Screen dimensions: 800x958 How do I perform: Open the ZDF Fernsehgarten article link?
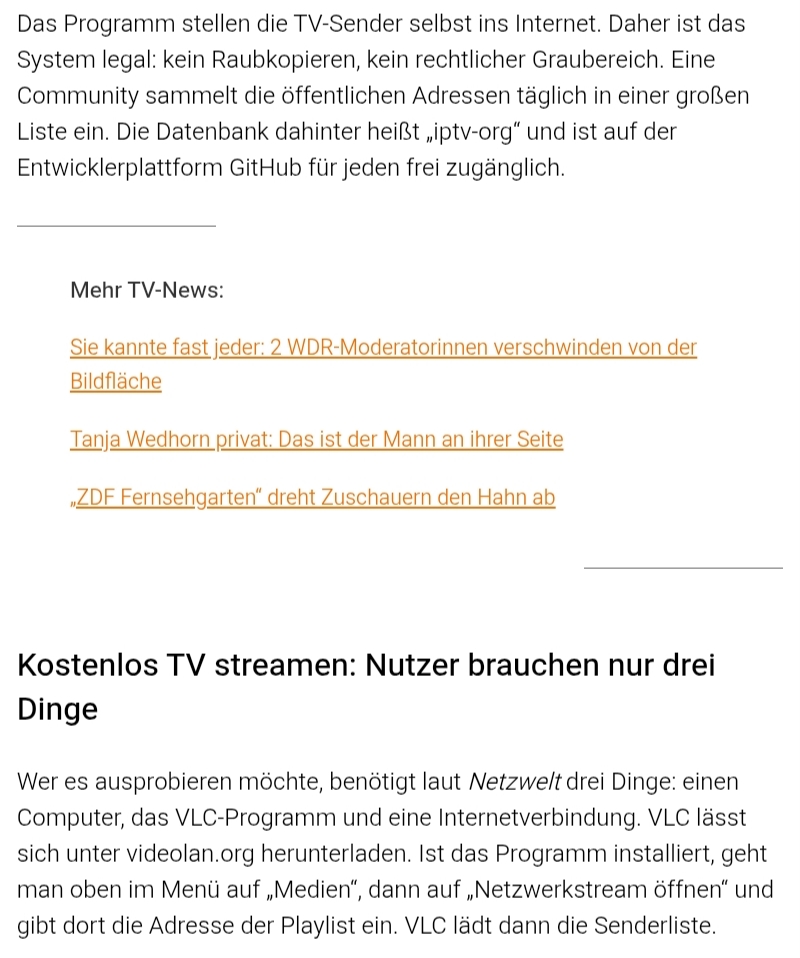pyautogui.click(x=312, y=497)
